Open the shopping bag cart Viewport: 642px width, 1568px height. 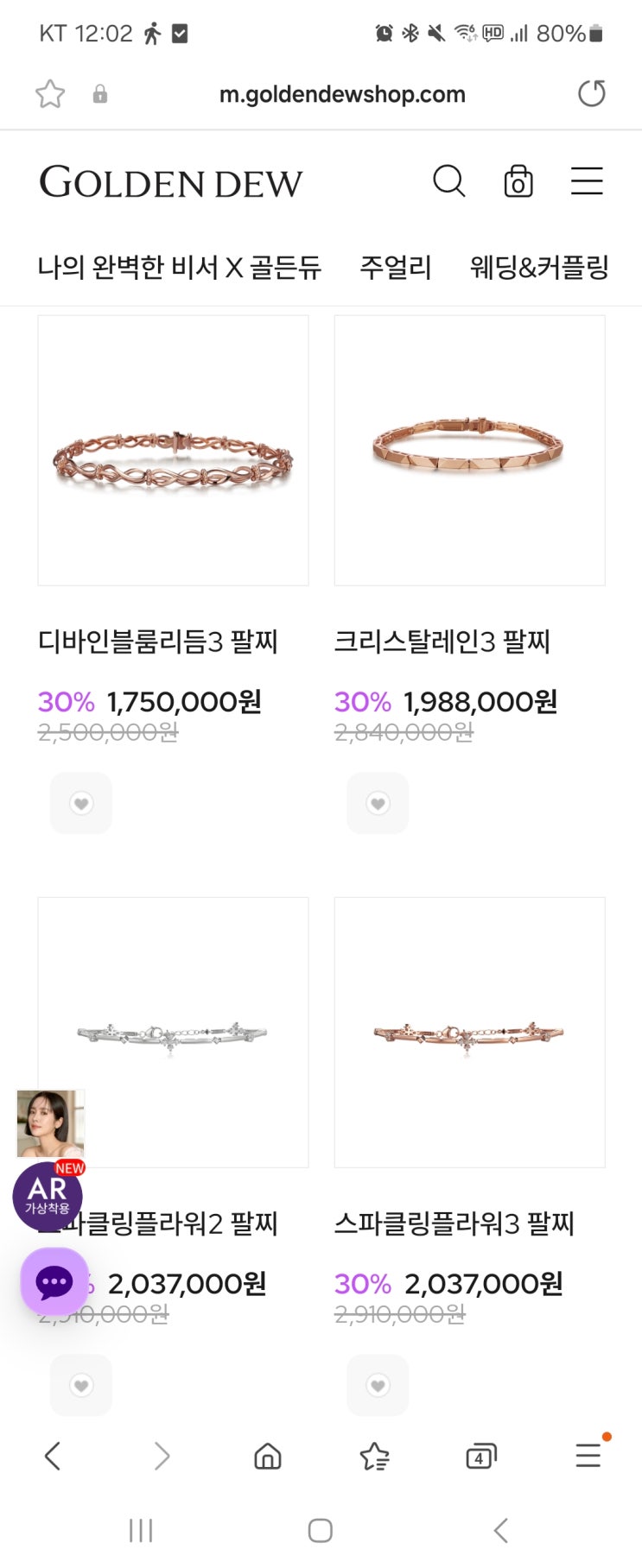click(518, 181)
